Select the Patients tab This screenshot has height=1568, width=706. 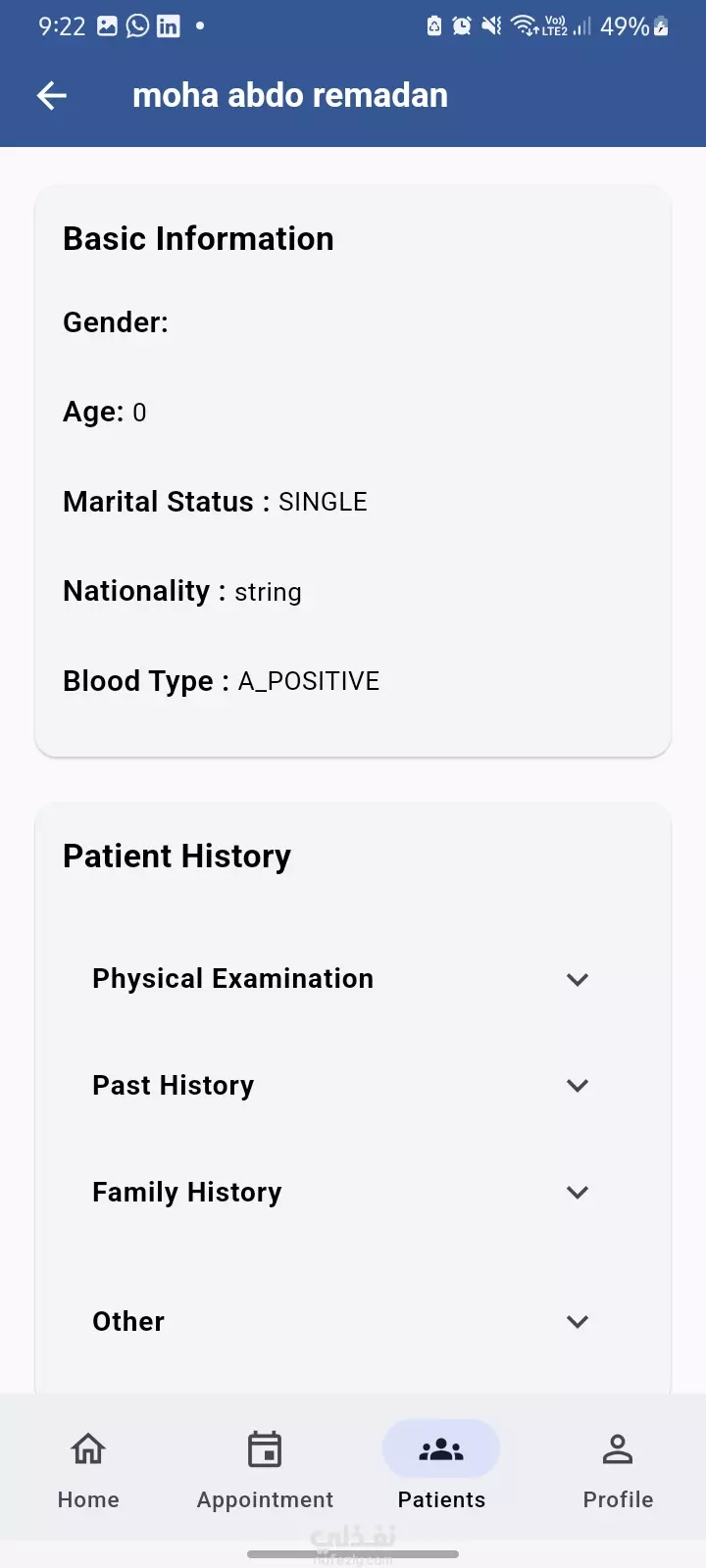(441, 1468)
